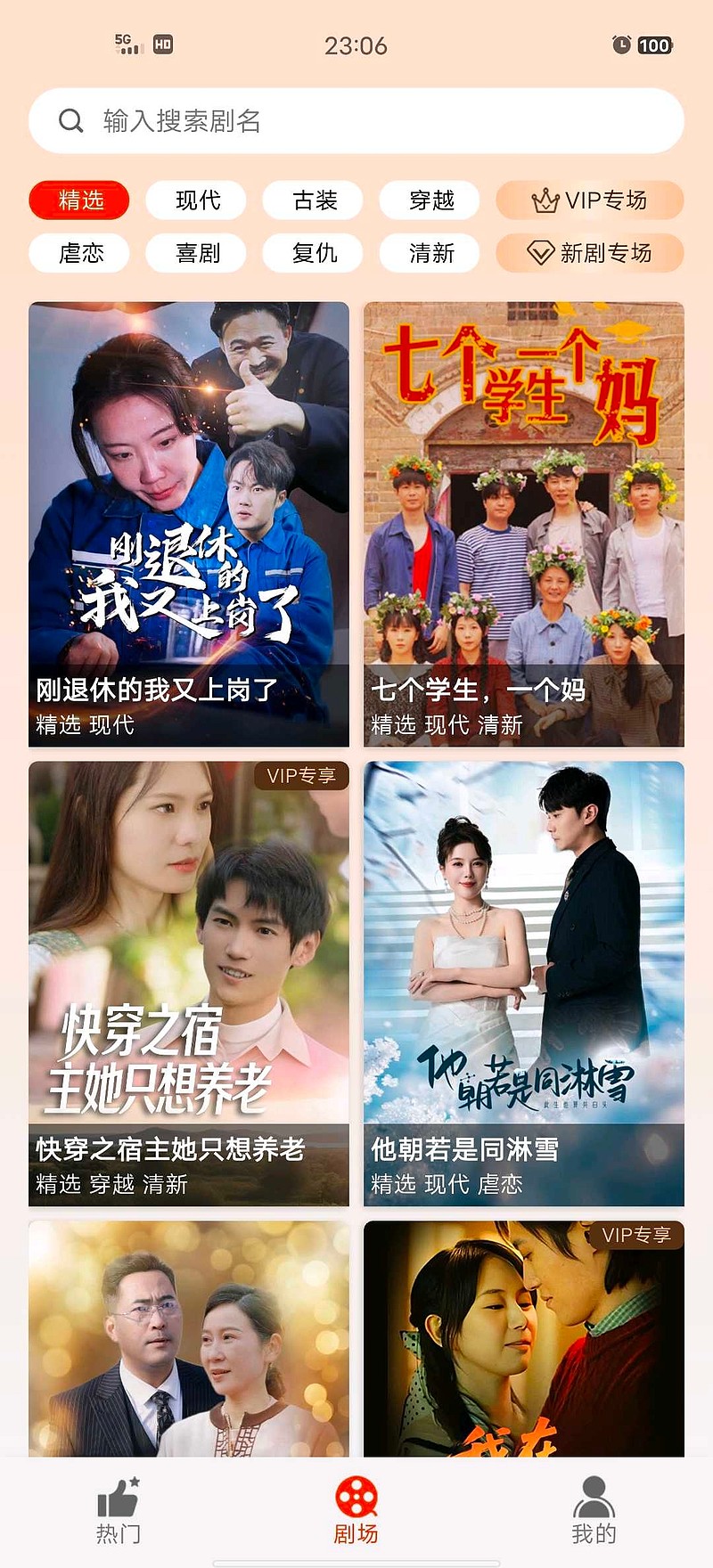Open the 我的 profile tab
713x1568 pixels.
(x=594, y=1511)
